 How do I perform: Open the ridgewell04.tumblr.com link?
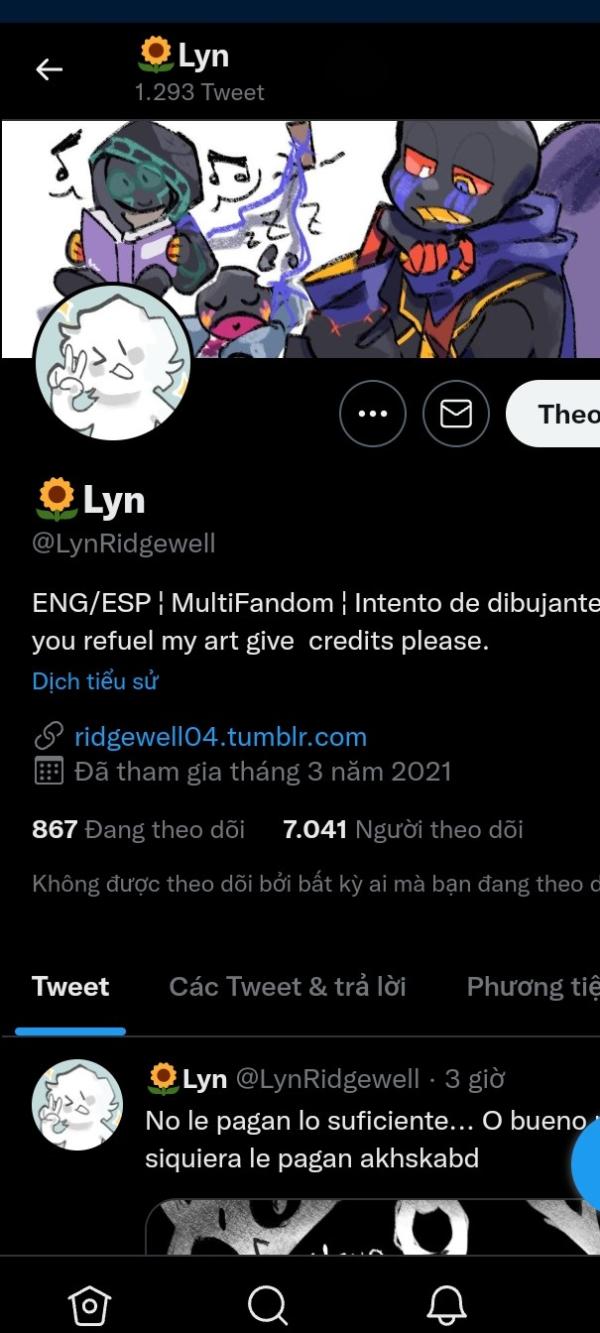[x=220, y=738]
